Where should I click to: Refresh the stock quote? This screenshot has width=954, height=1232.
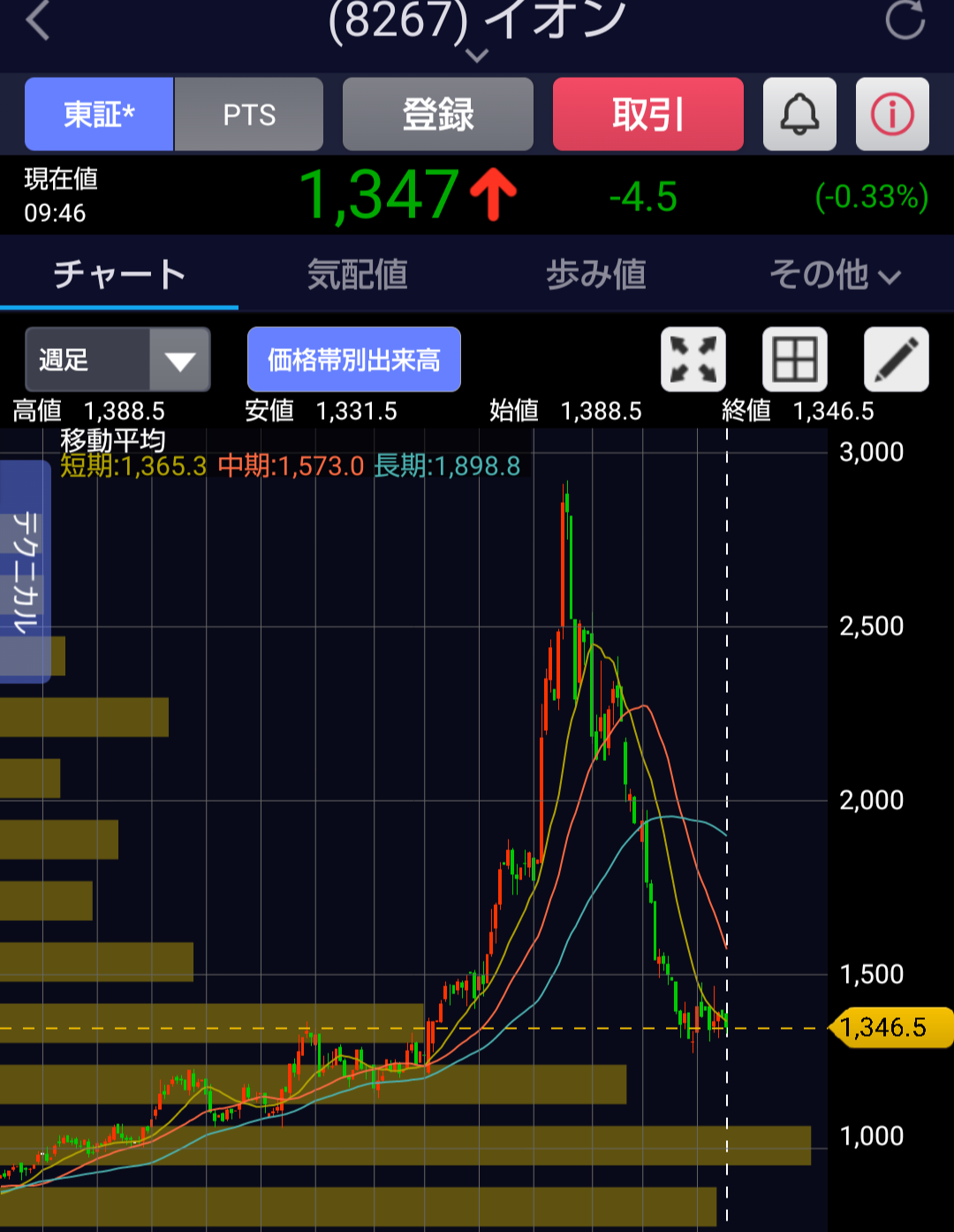click(x=905, y=19)
